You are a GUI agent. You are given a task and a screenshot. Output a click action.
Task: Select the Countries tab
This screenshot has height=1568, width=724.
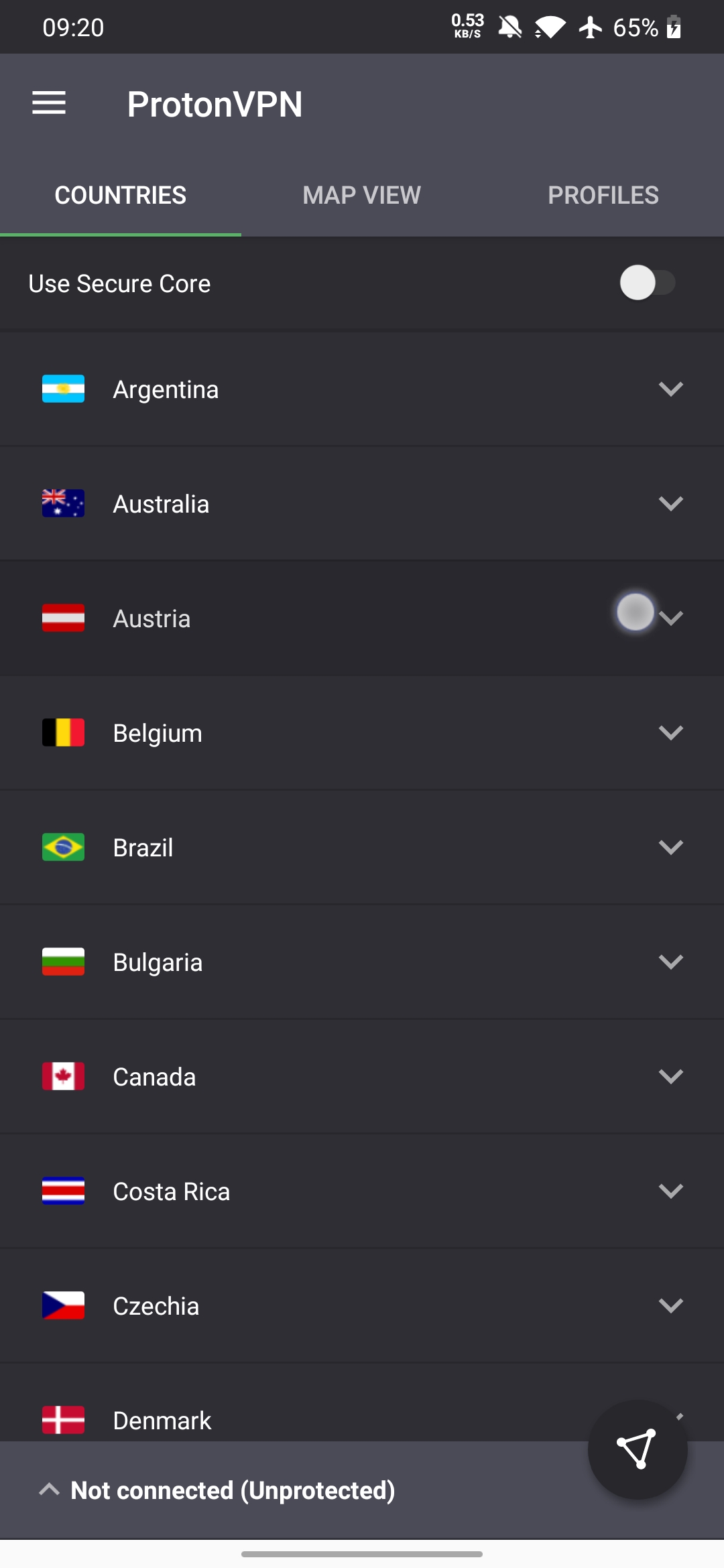click(x=121, y=195)
